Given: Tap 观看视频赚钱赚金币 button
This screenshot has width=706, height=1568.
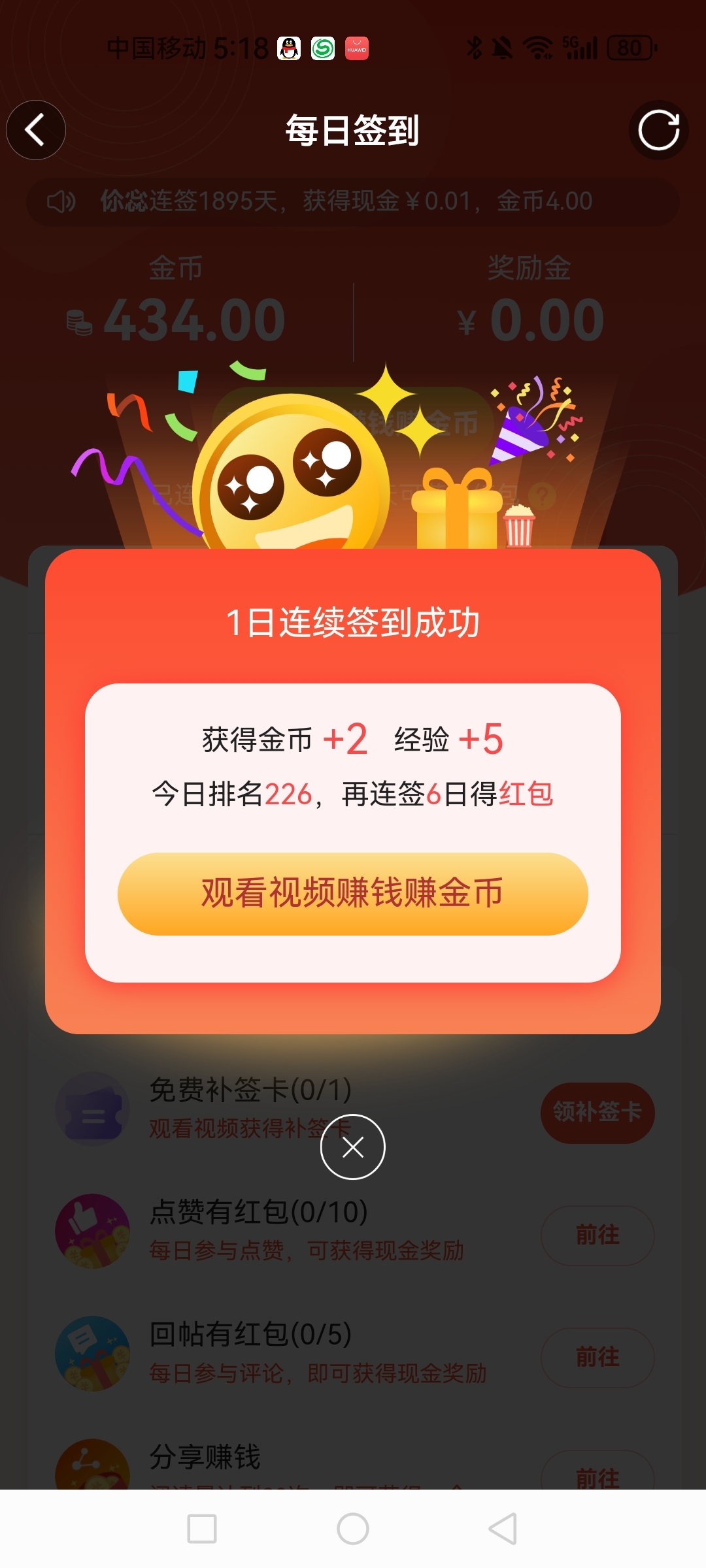Looking at the screenshot, I should (352, 893).
